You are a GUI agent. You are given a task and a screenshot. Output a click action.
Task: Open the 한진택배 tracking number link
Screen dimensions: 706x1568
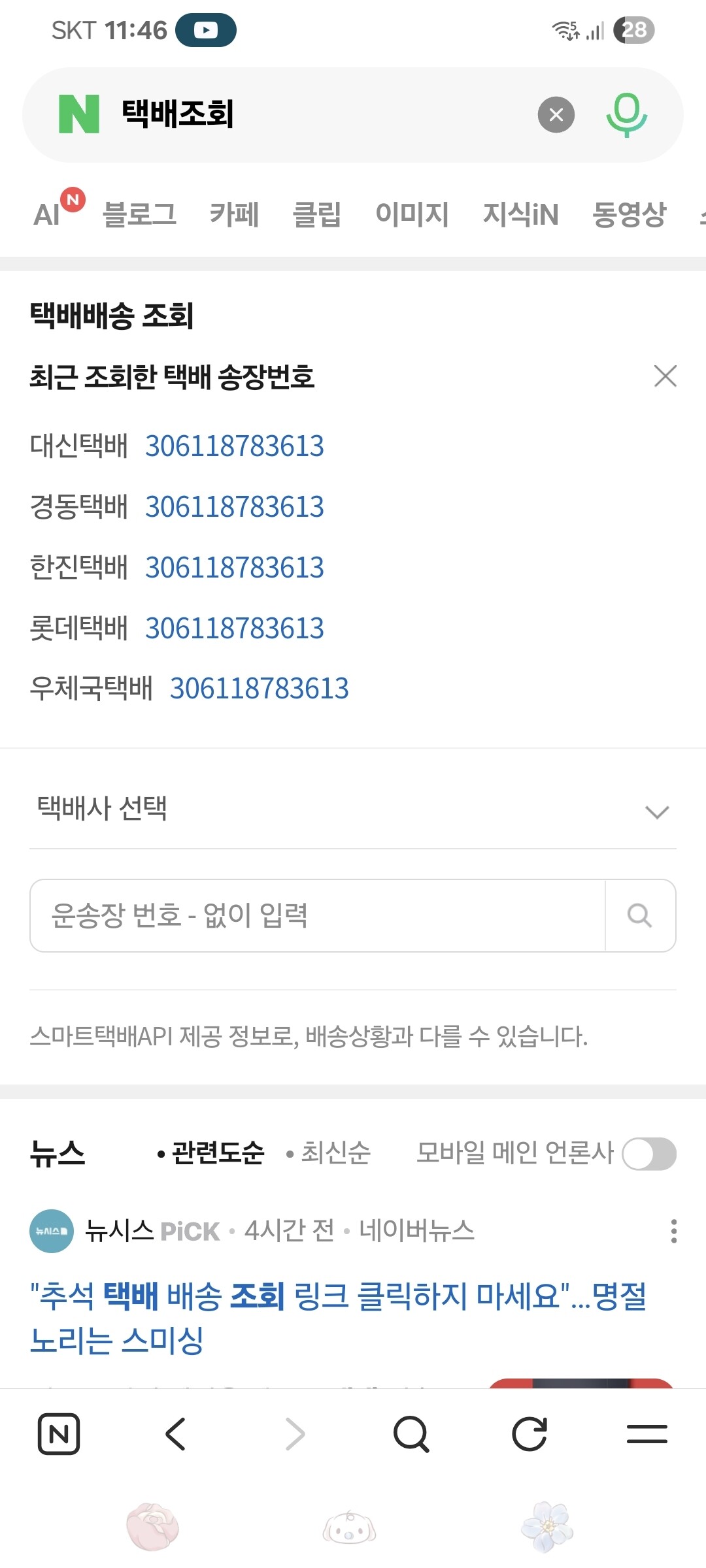(235, 567)
